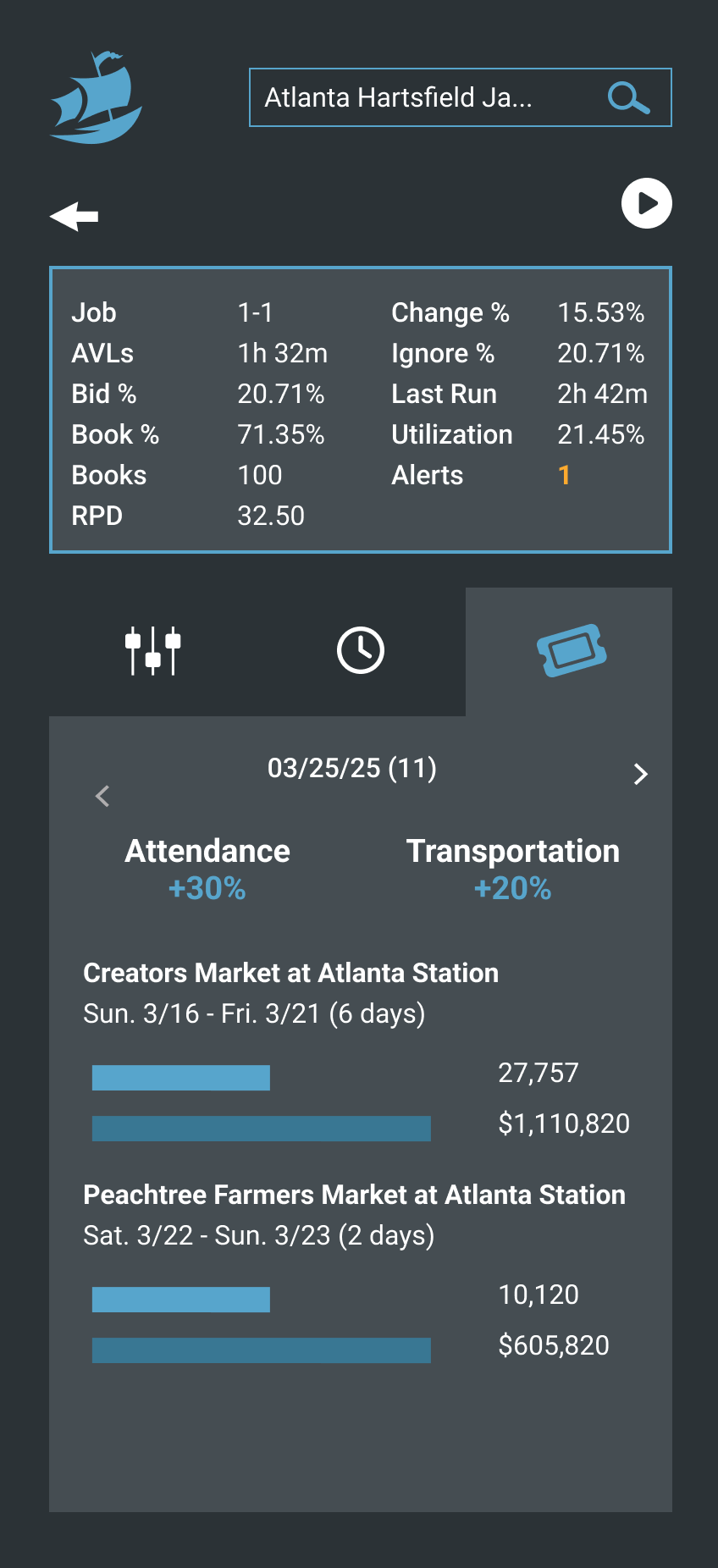Tap the Atlanta Hartsfield search field
This screenshot has width=718, height=1568.
[423, 97]
